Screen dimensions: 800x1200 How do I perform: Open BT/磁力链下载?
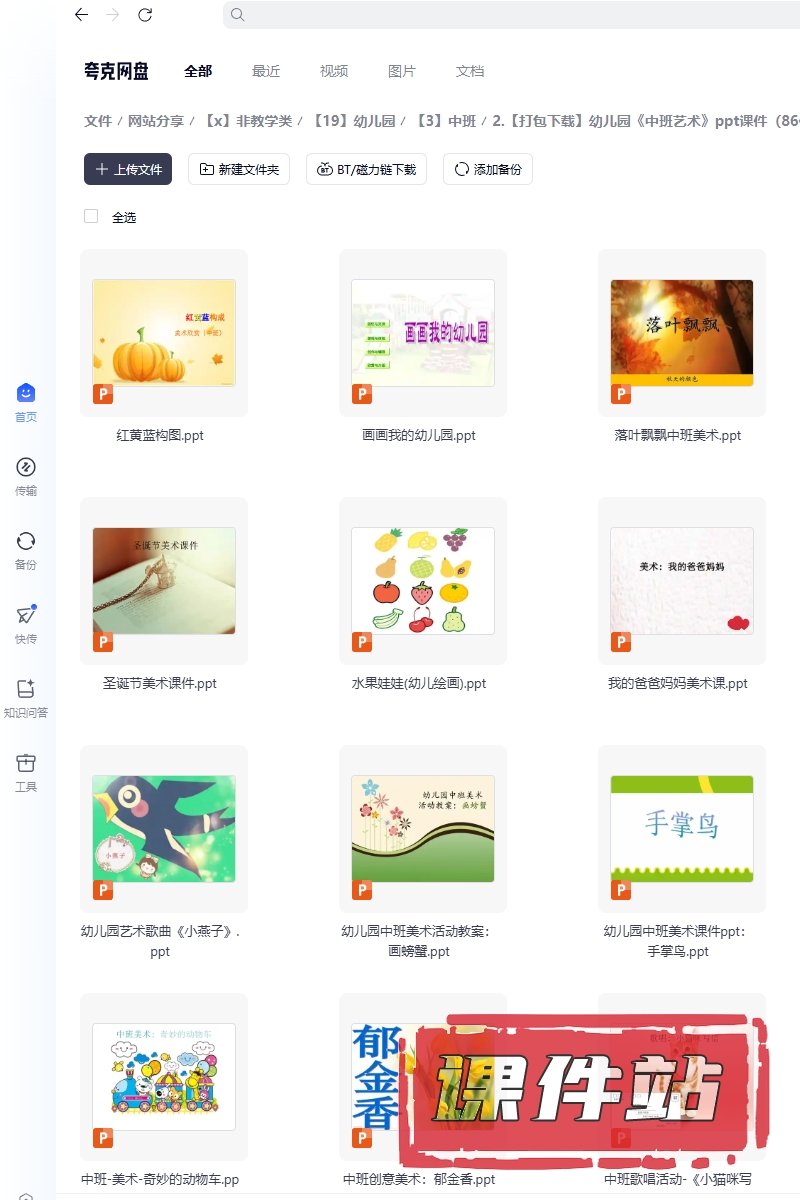366,169
